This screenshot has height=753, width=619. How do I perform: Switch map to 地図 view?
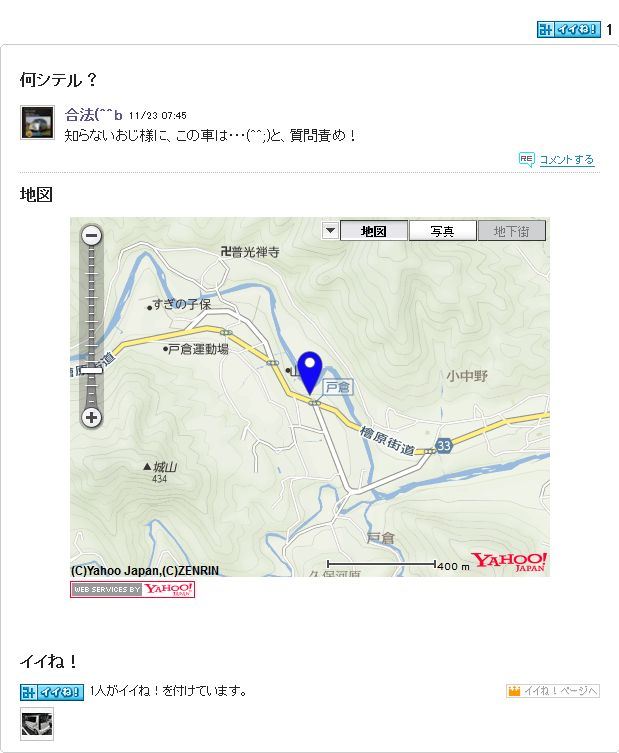coord(373,231)
